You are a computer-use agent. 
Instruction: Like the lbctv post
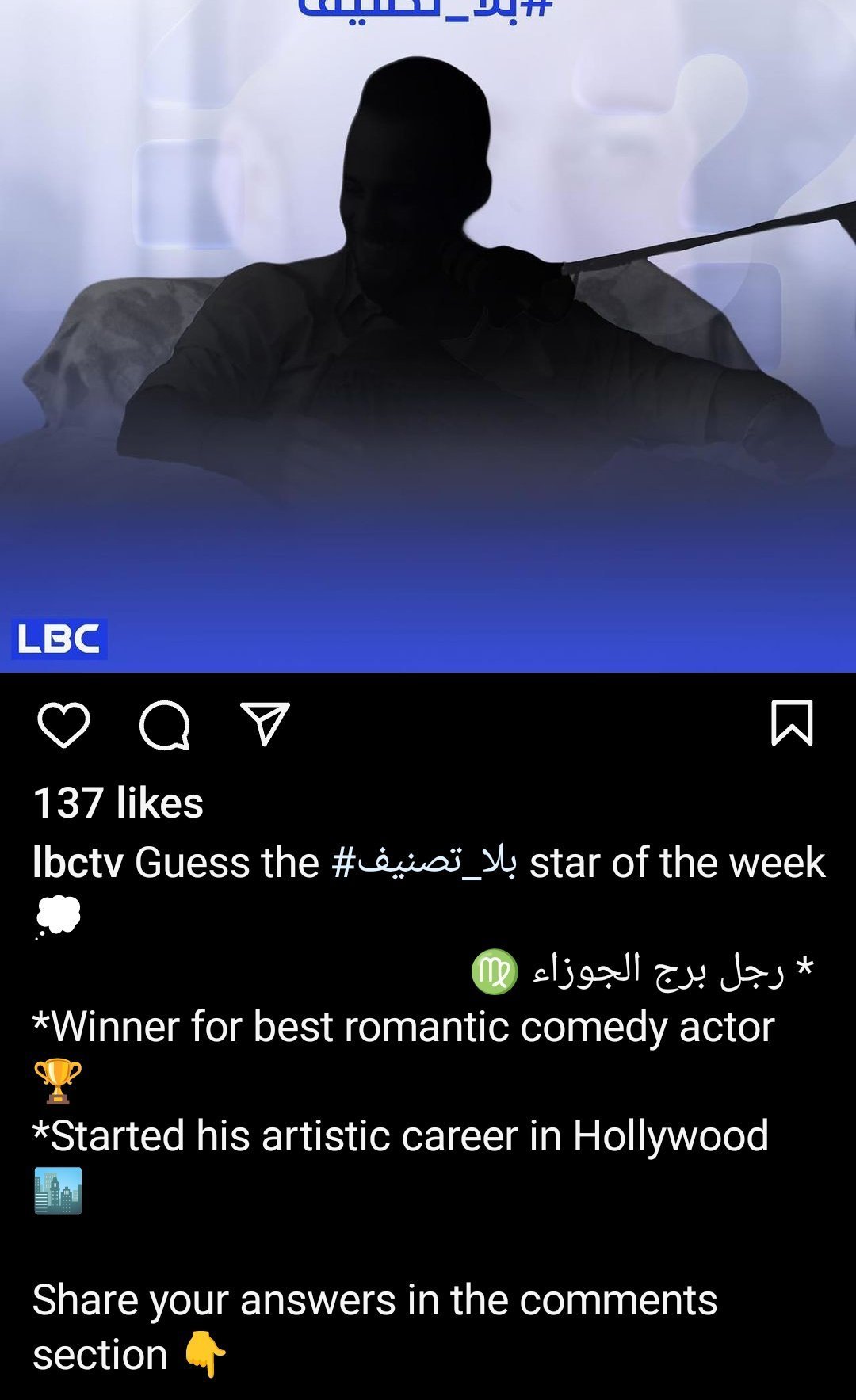[x=63, y=724]
